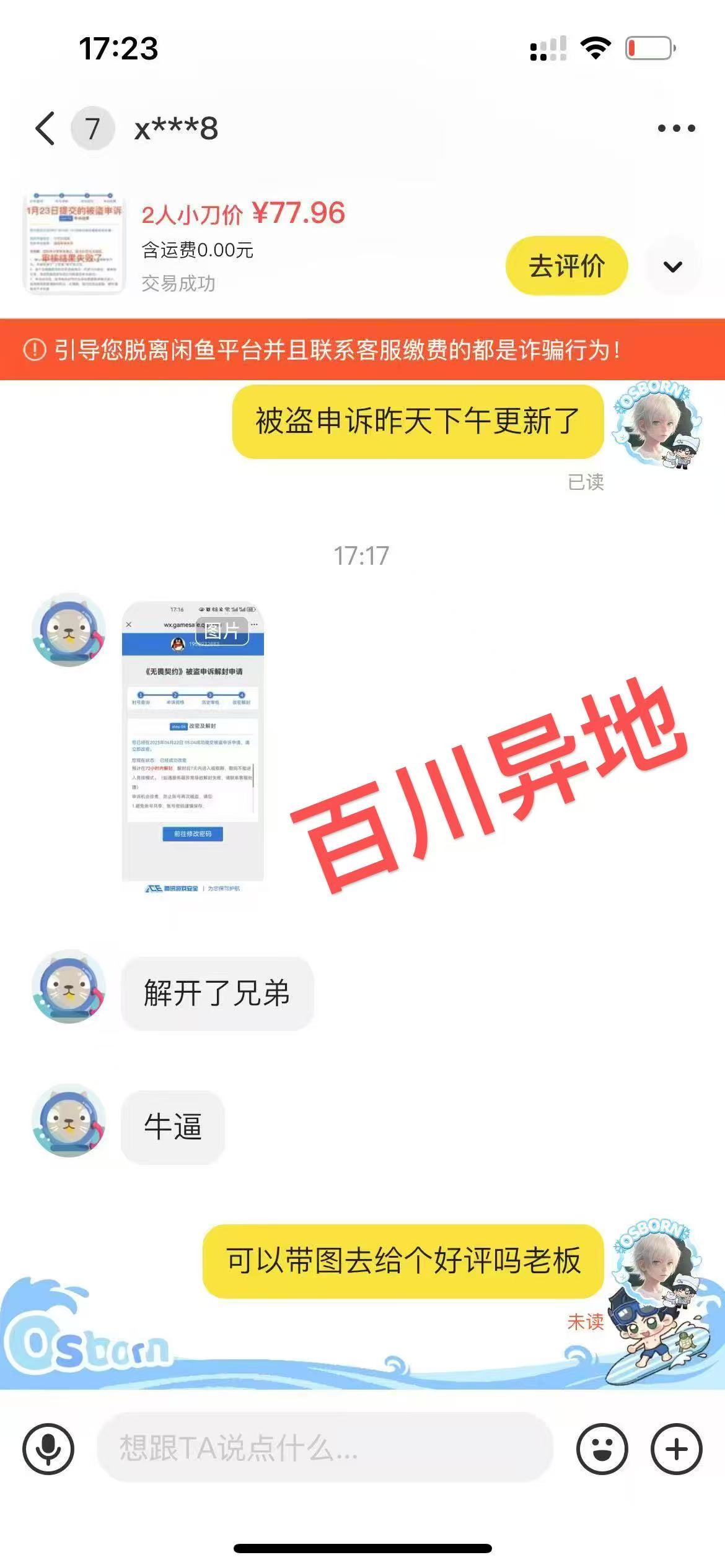Switch to voice input microphone

click(48, 1449)
